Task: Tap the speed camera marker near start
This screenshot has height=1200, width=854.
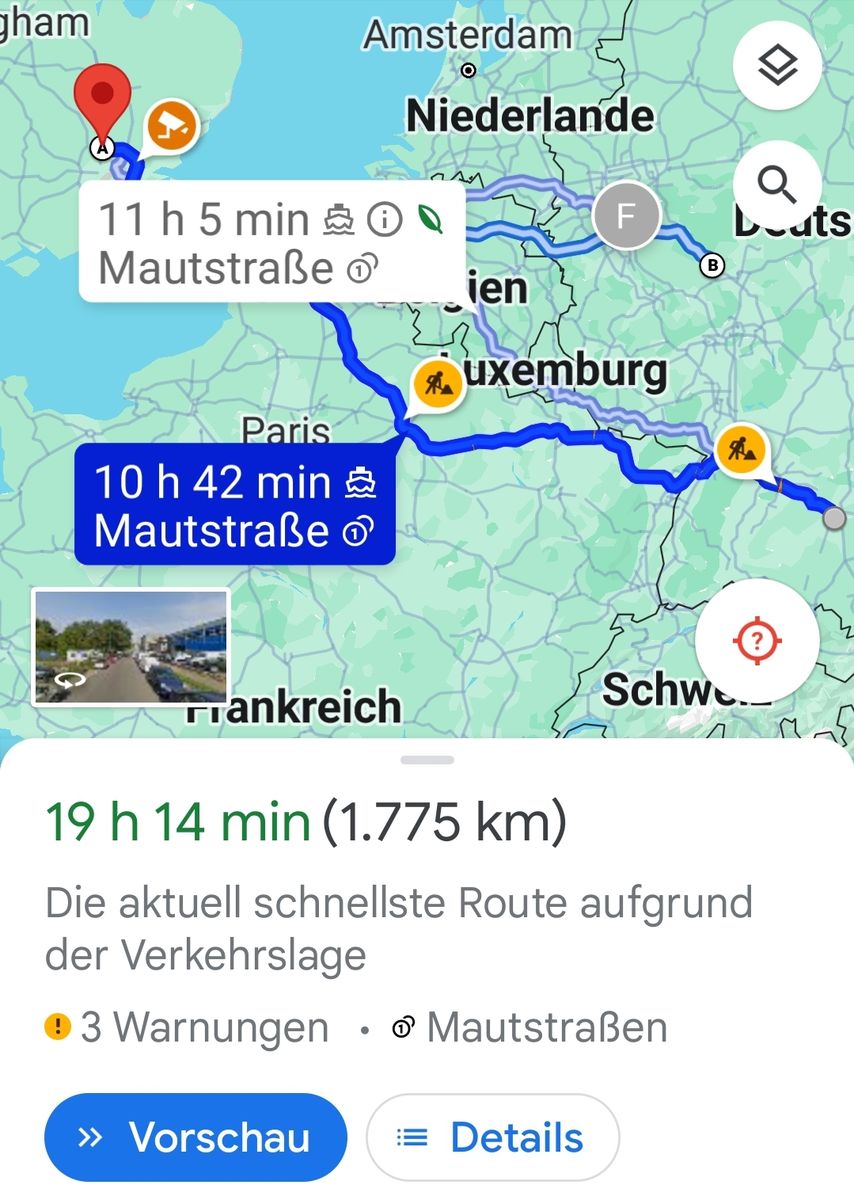Action: click(x=172, y=127)
